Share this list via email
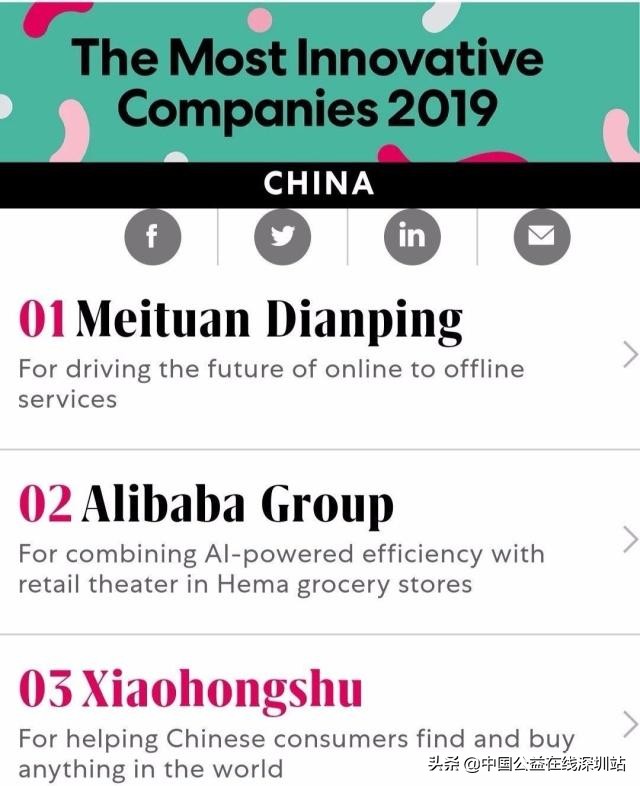Screen dimensions: 640x786 point(541,237)
